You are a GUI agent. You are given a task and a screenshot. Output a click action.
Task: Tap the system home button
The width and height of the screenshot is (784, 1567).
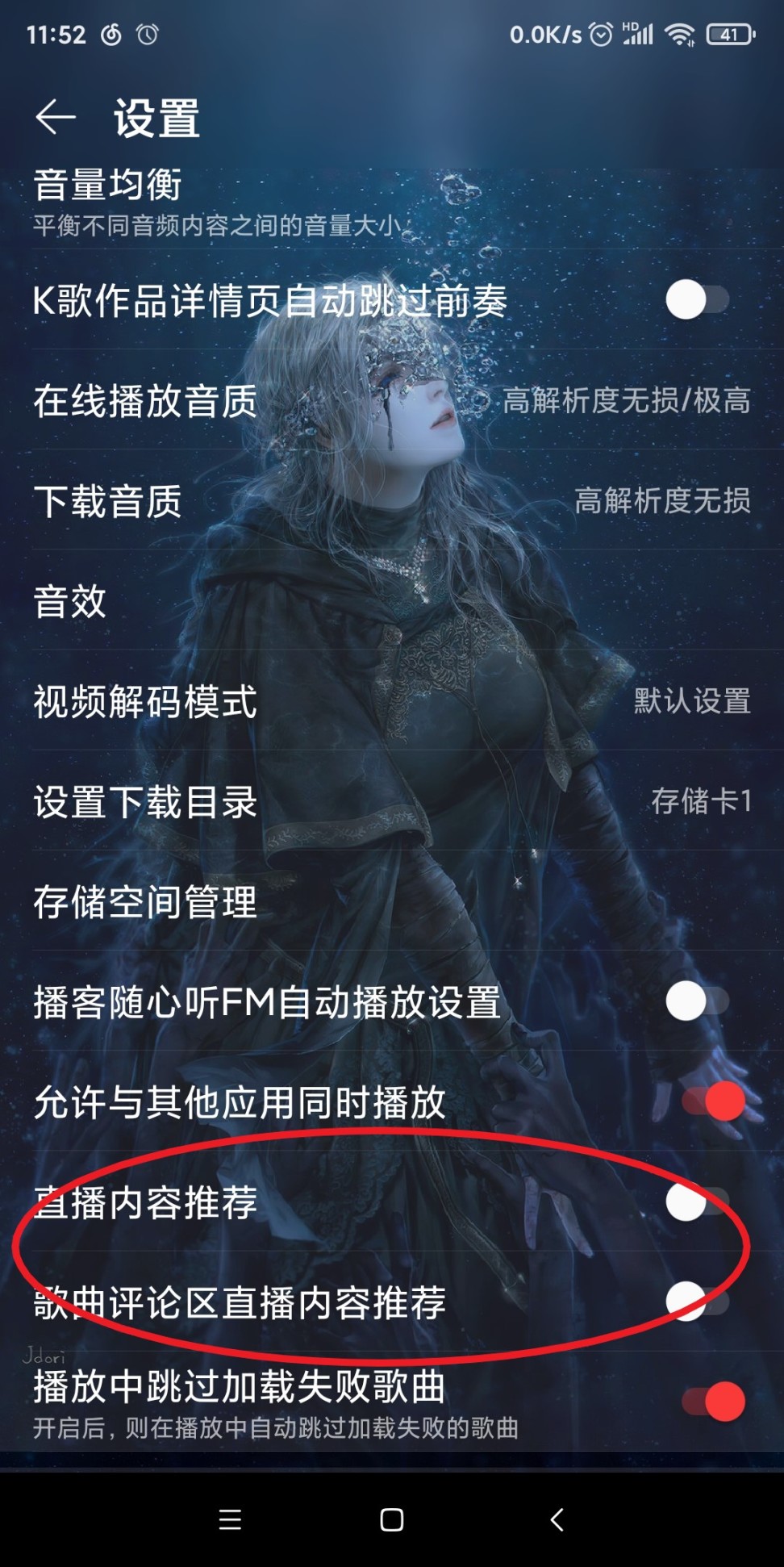tap(392, 1520)
